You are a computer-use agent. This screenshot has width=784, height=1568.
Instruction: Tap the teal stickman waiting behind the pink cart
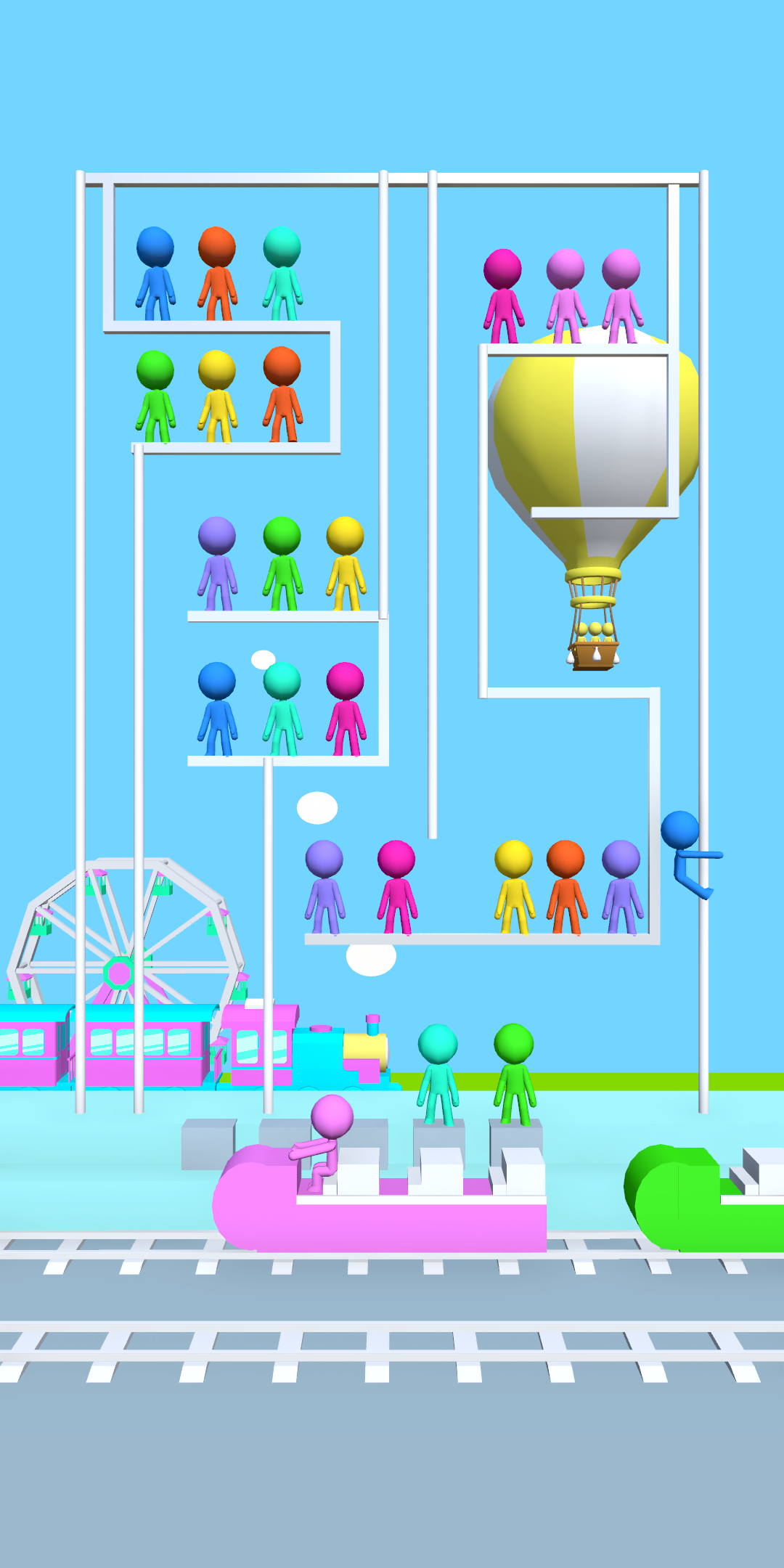point(438,1073)
